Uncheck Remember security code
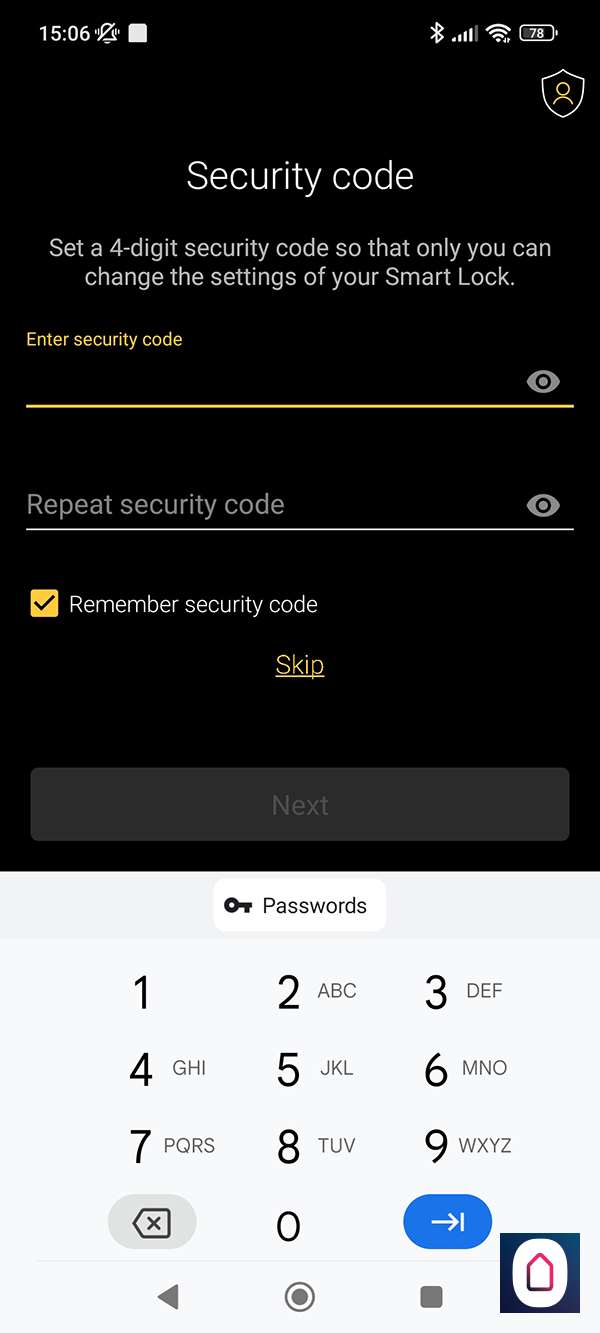600x1333 pixels. point(44,604)
